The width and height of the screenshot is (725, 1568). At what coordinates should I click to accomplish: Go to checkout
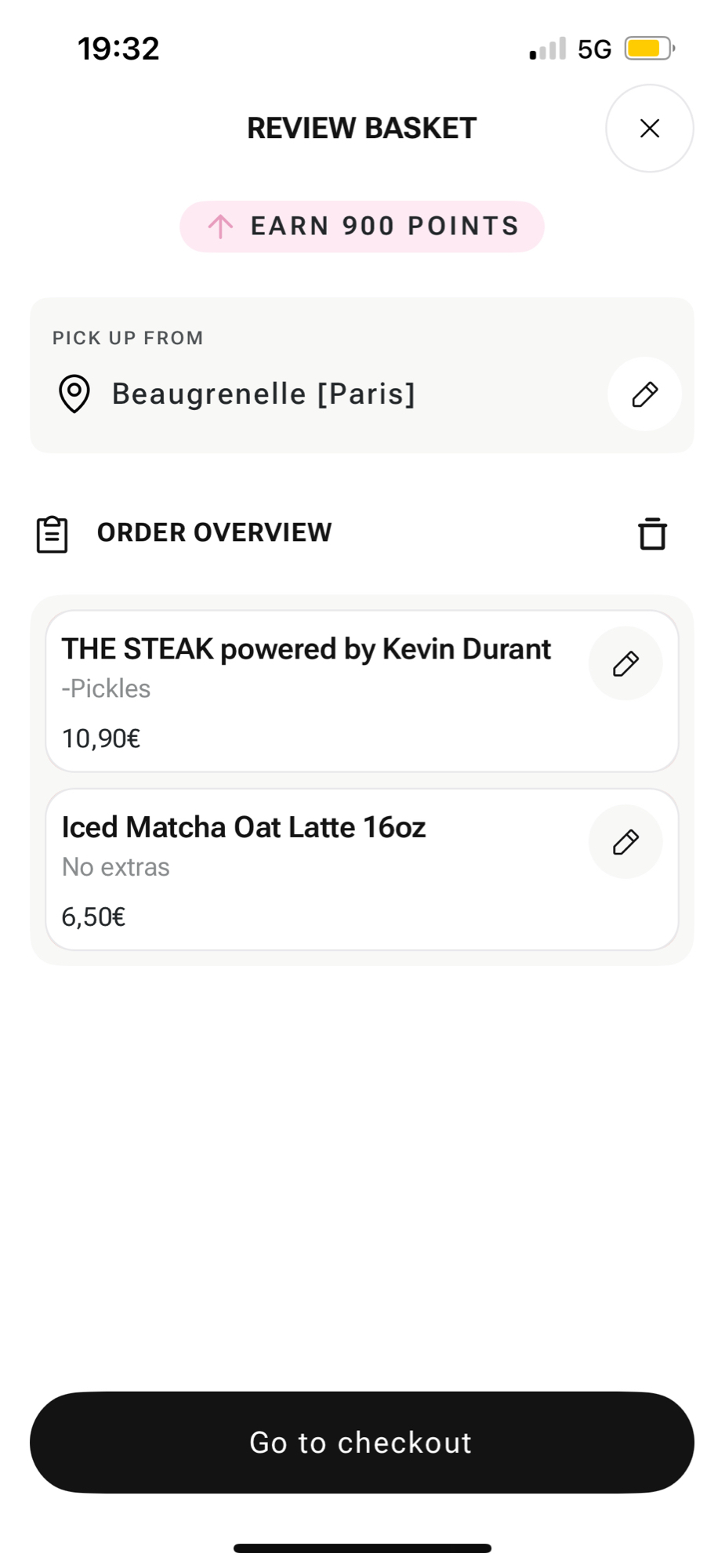point(362,1443)
